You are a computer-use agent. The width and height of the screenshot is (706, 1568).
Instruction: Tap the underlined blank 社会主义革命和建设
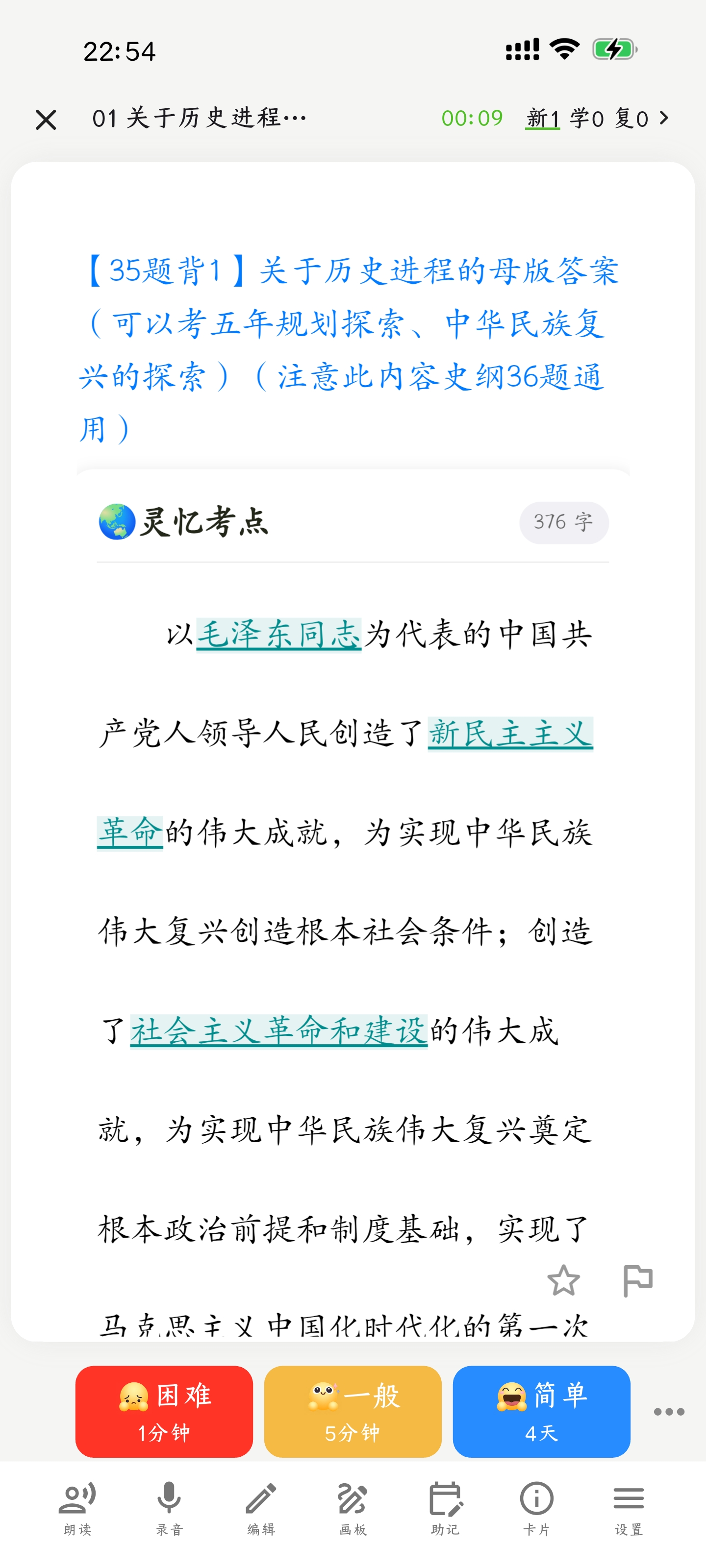pos(278,1031)
